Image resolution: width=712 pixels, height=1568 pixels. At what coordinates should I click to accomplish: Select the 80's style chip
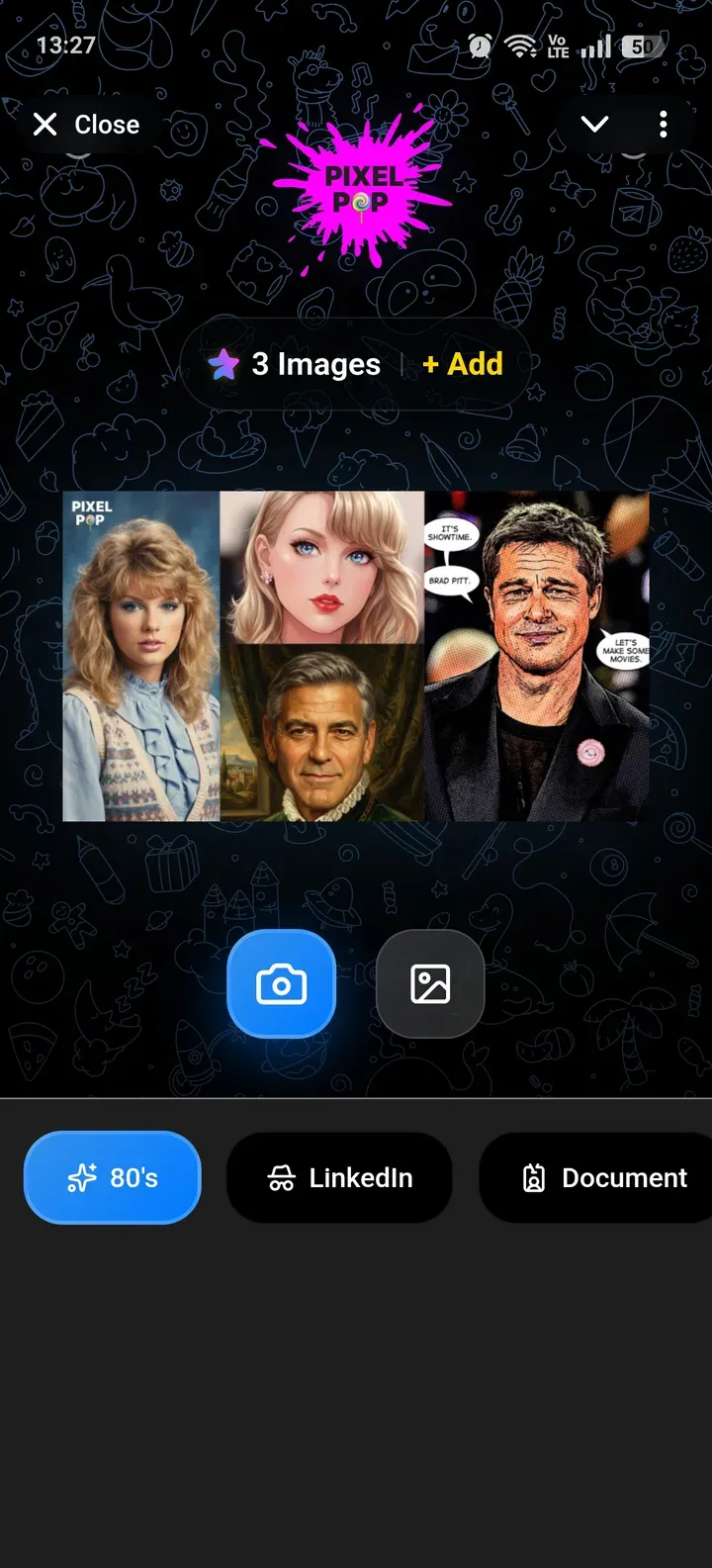click(113, 1177)
